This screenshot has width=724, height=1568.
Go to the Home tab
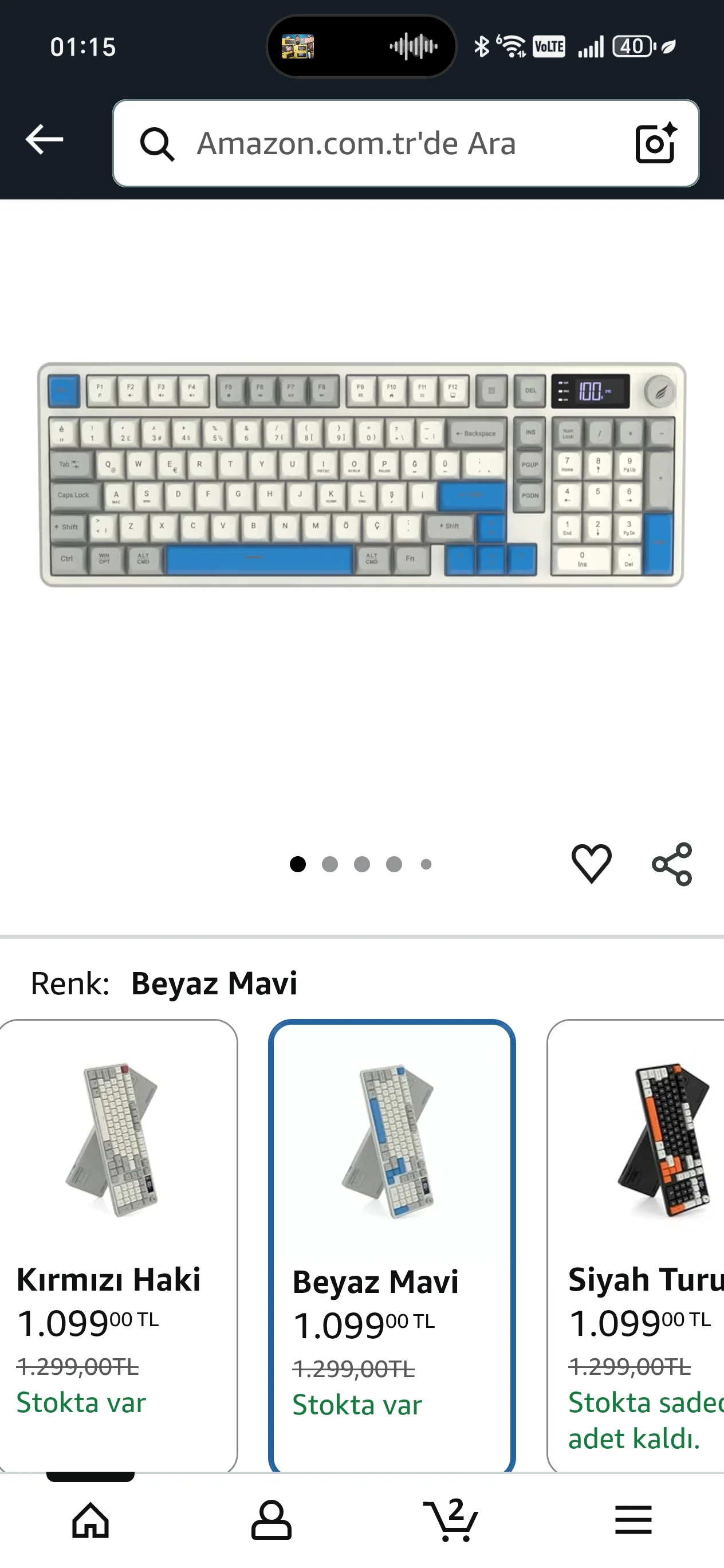[91, 1520]
